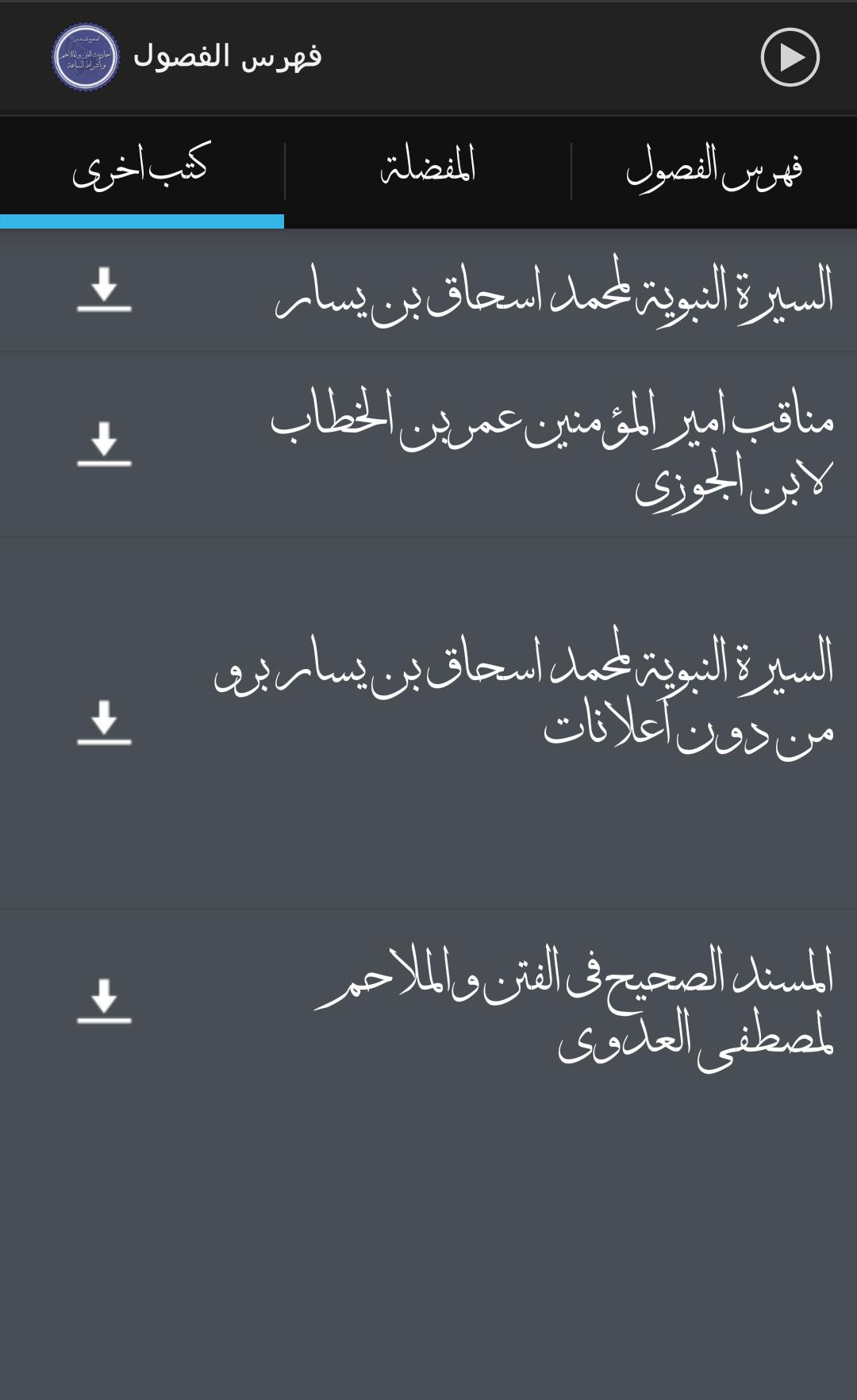Tap the play button in the top bar
This screenshot has height=1400, width=857.
[x=790, y=57]
